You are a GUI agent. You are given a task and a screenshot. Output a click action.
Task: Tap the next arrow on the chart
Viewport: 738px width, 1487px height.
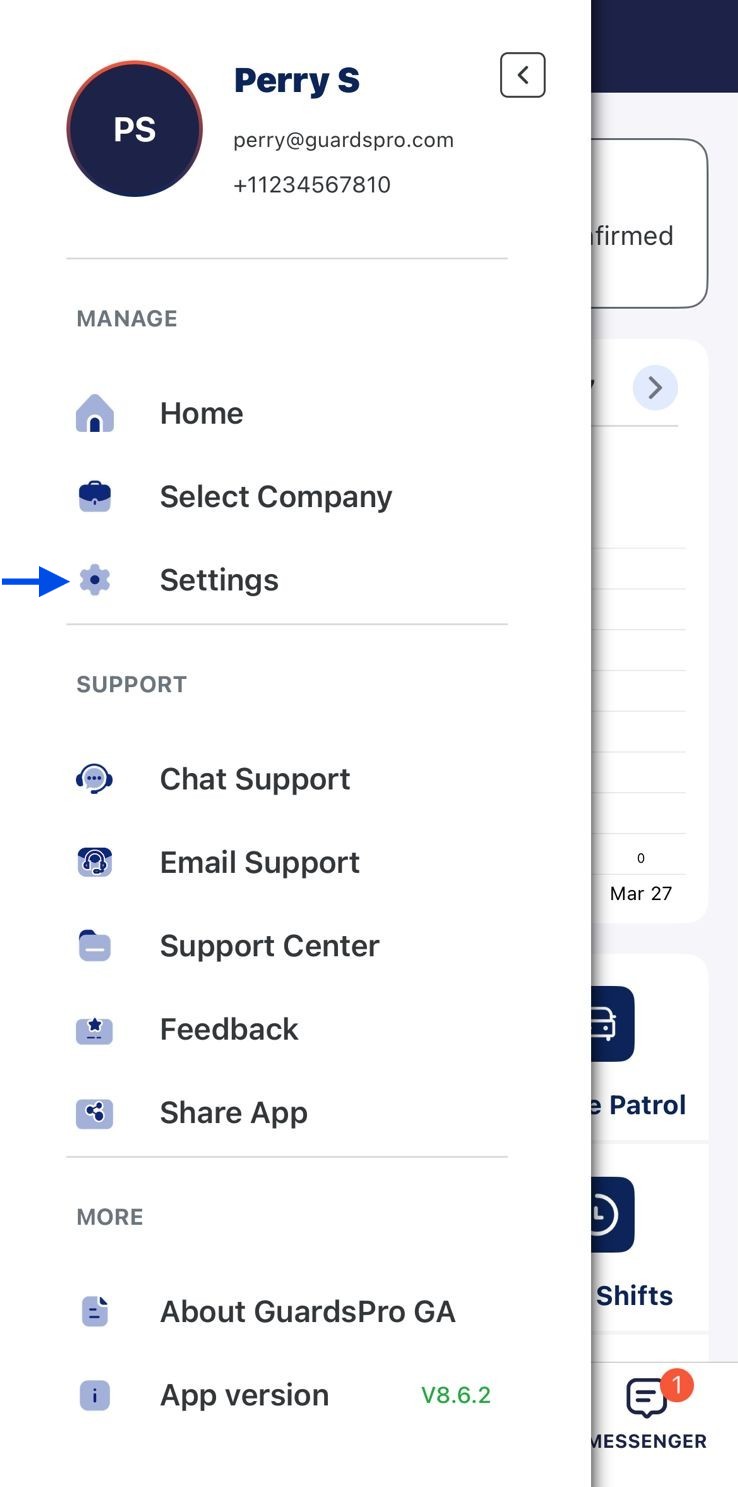(x=655, y=388)
